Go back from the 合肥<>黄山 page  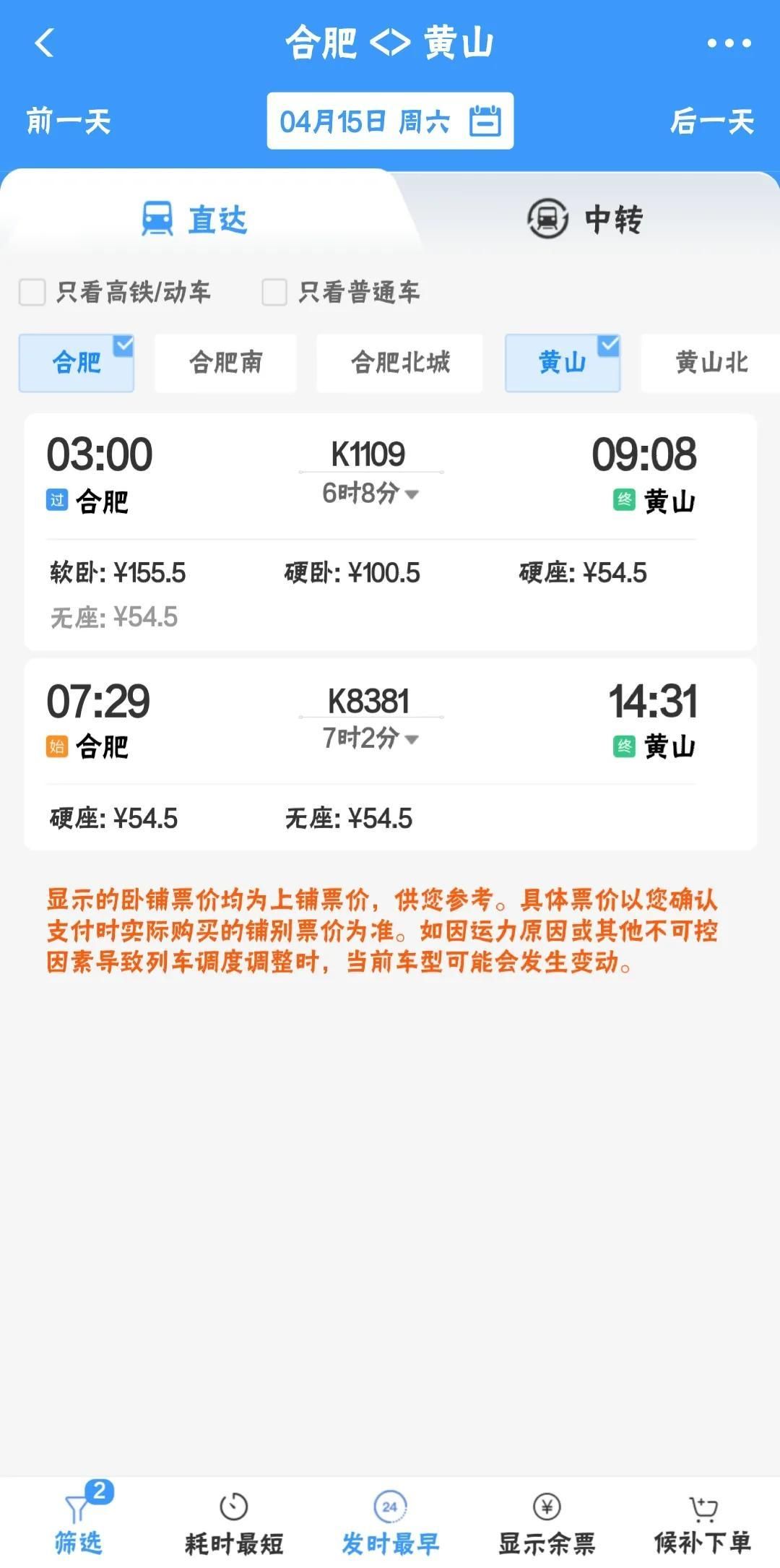(45, 43)
